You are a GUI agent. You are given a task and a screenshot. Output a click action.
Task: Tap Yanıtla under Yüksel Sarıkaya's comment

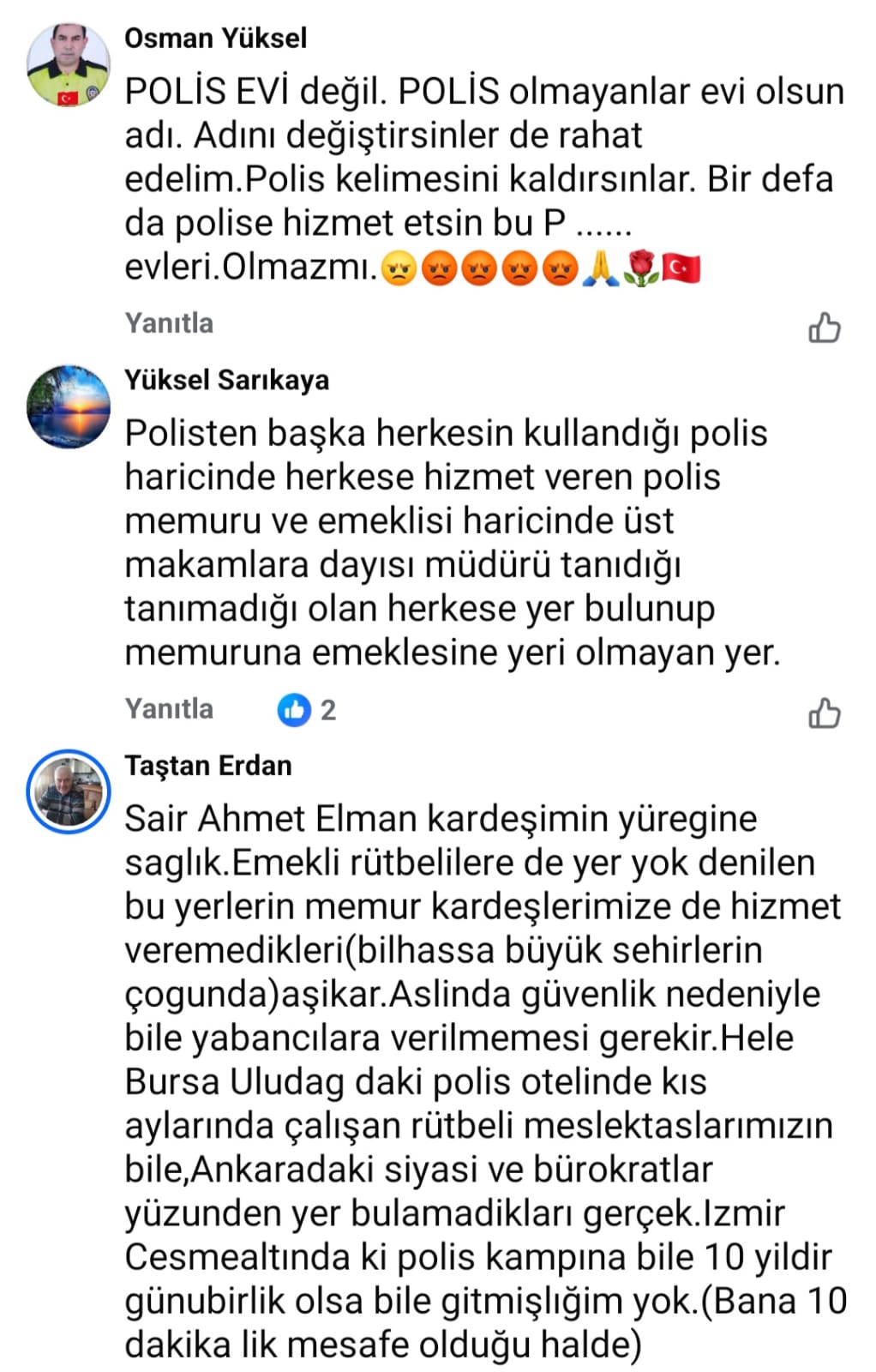coord(169,709)
